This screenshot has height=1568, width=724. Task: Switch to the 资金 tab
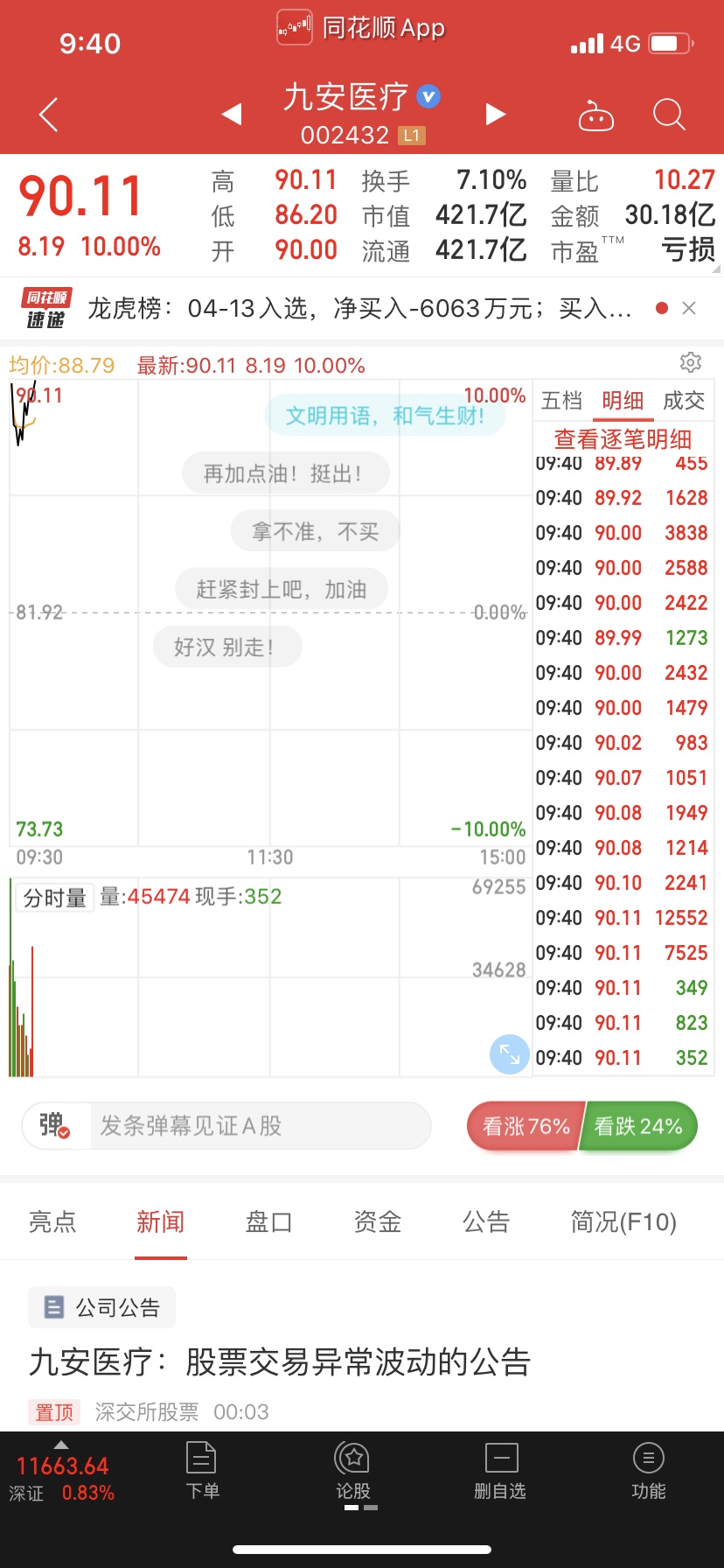coord(378,1221)
